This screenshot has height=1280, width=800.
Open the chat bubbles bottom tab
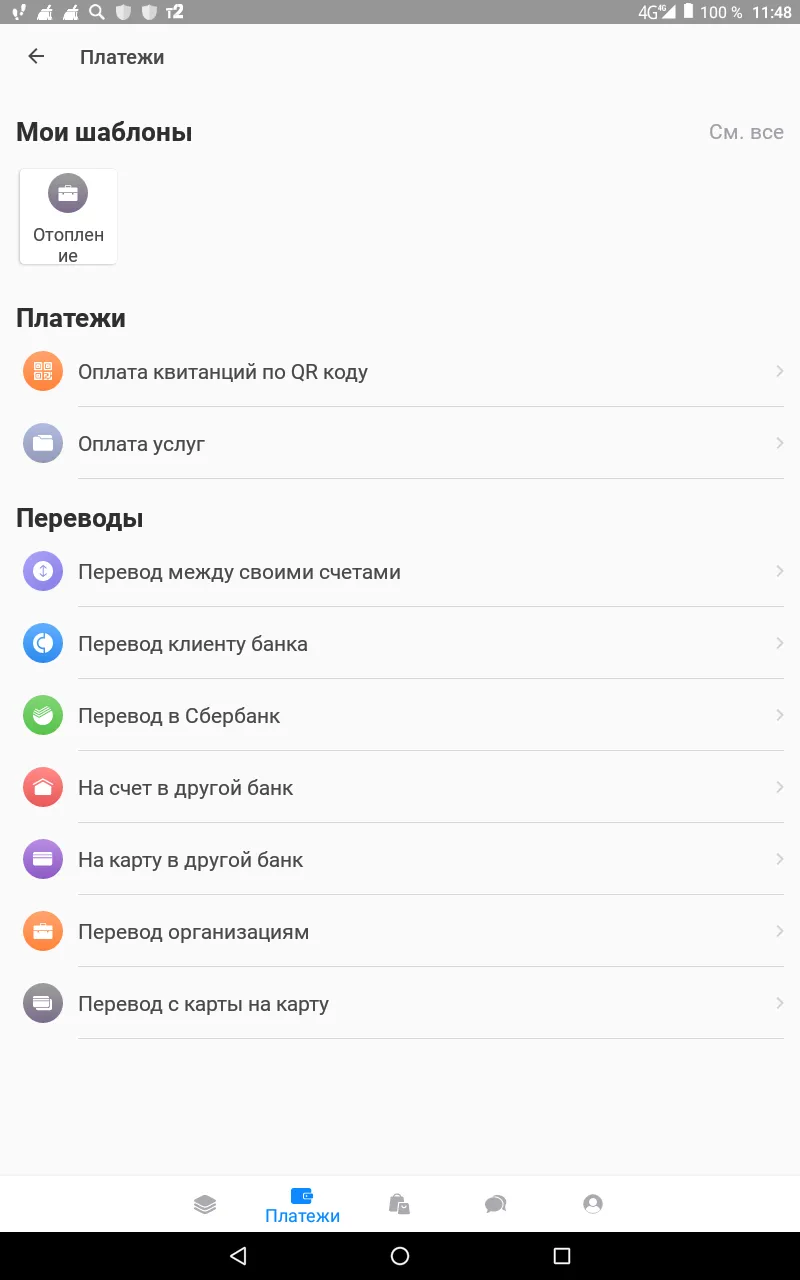click(x=496, y=1204)
